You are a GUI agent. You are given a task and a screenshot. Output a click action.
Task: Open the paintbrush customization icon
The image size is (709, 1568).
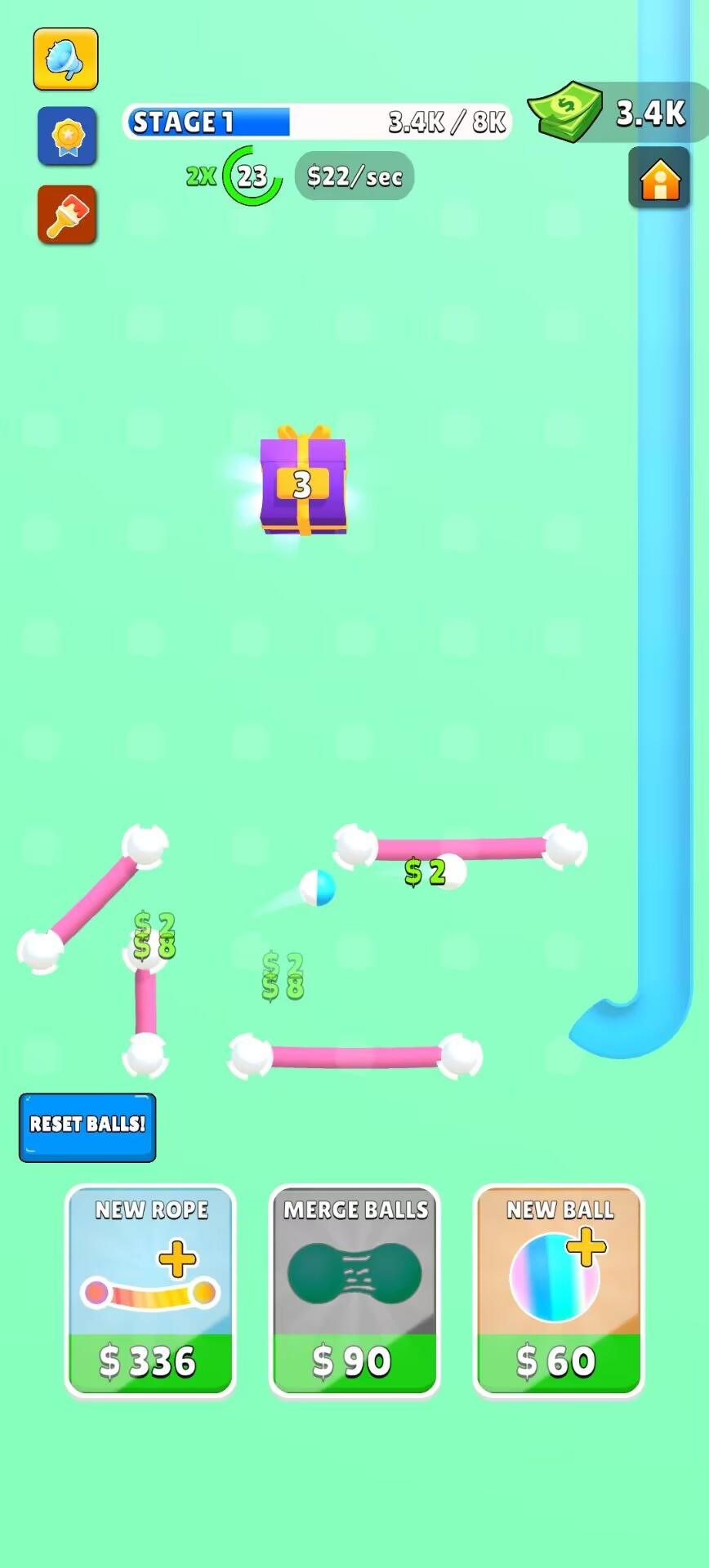(x=67, y=214)
